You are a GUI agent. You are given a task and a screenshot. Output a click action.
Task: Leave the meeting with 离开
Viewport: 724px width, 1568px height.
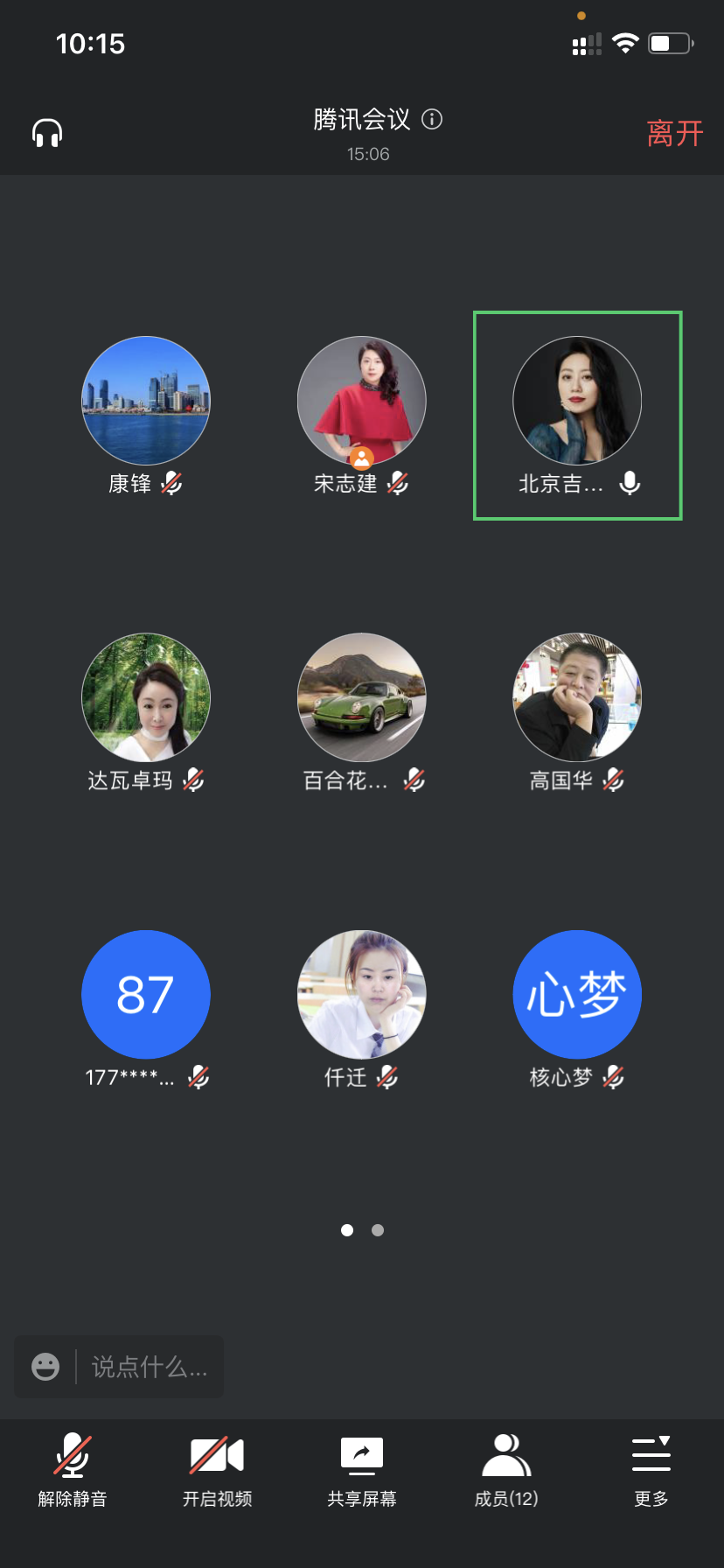click(x=674, y=134)
